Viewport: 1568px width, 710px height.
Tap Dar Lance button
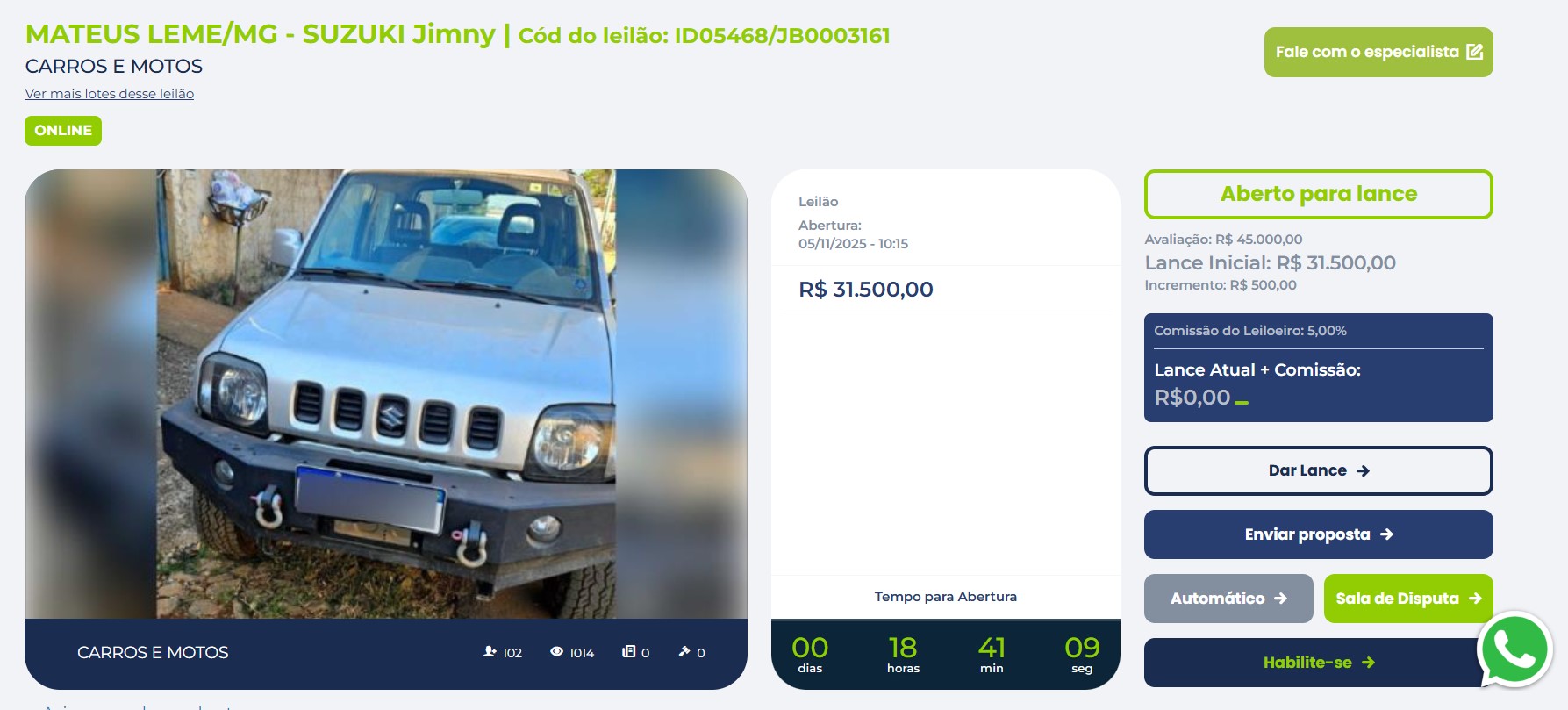(1318, 471)
